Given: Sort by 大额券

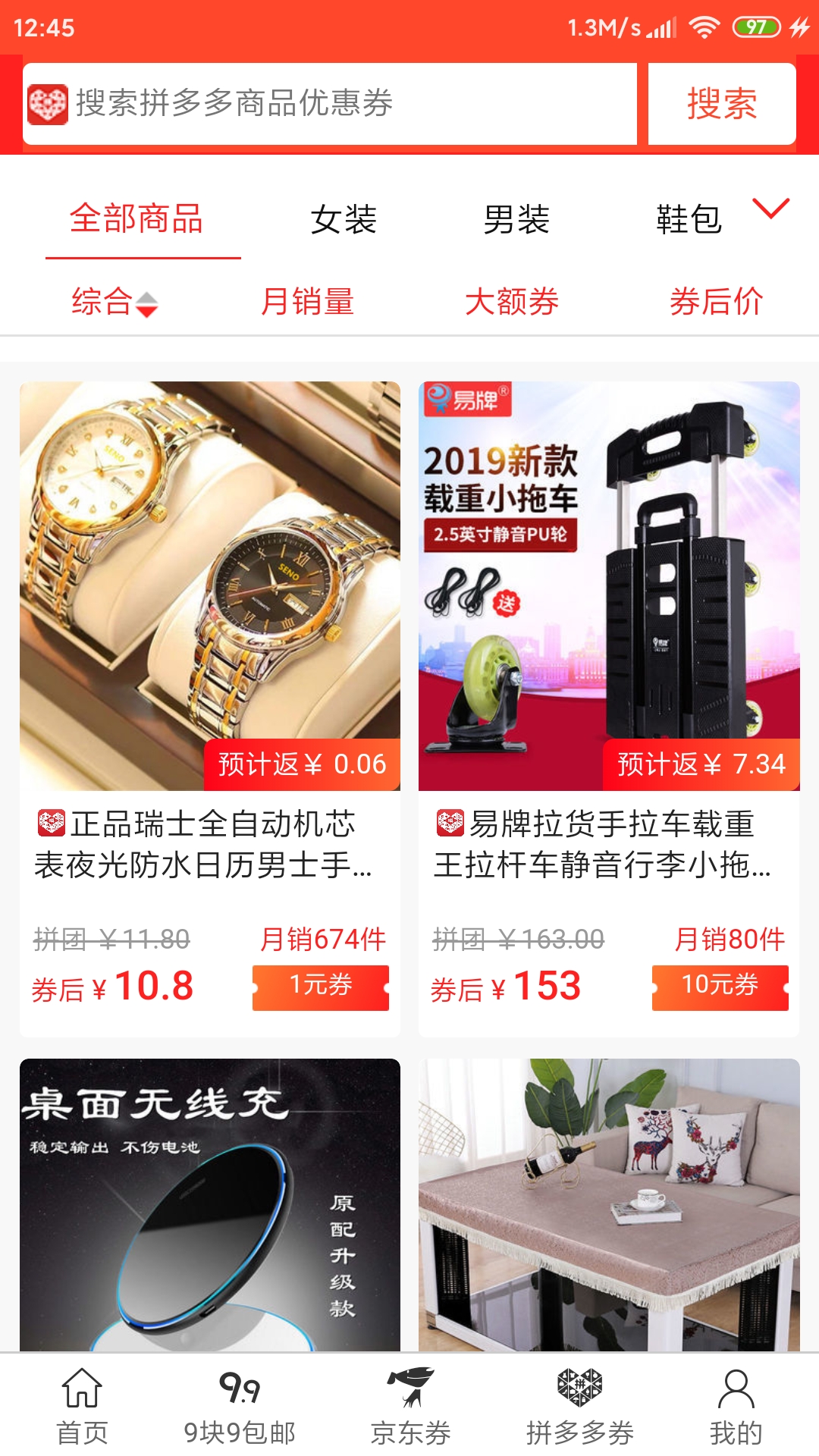Looking at the screenshot, I should coord(512,302).
